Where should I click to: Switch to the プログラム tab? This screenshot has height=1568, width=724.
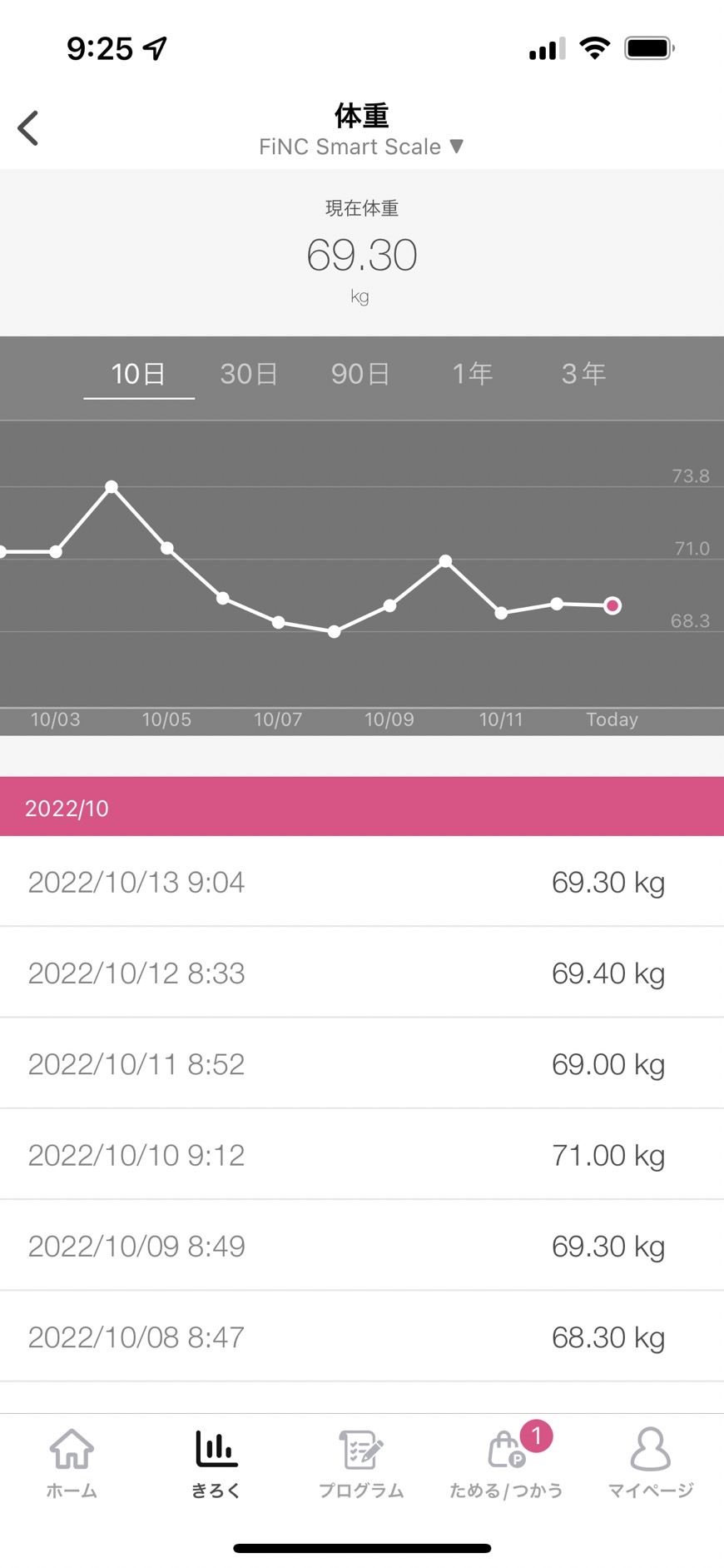pos(361,1464)
